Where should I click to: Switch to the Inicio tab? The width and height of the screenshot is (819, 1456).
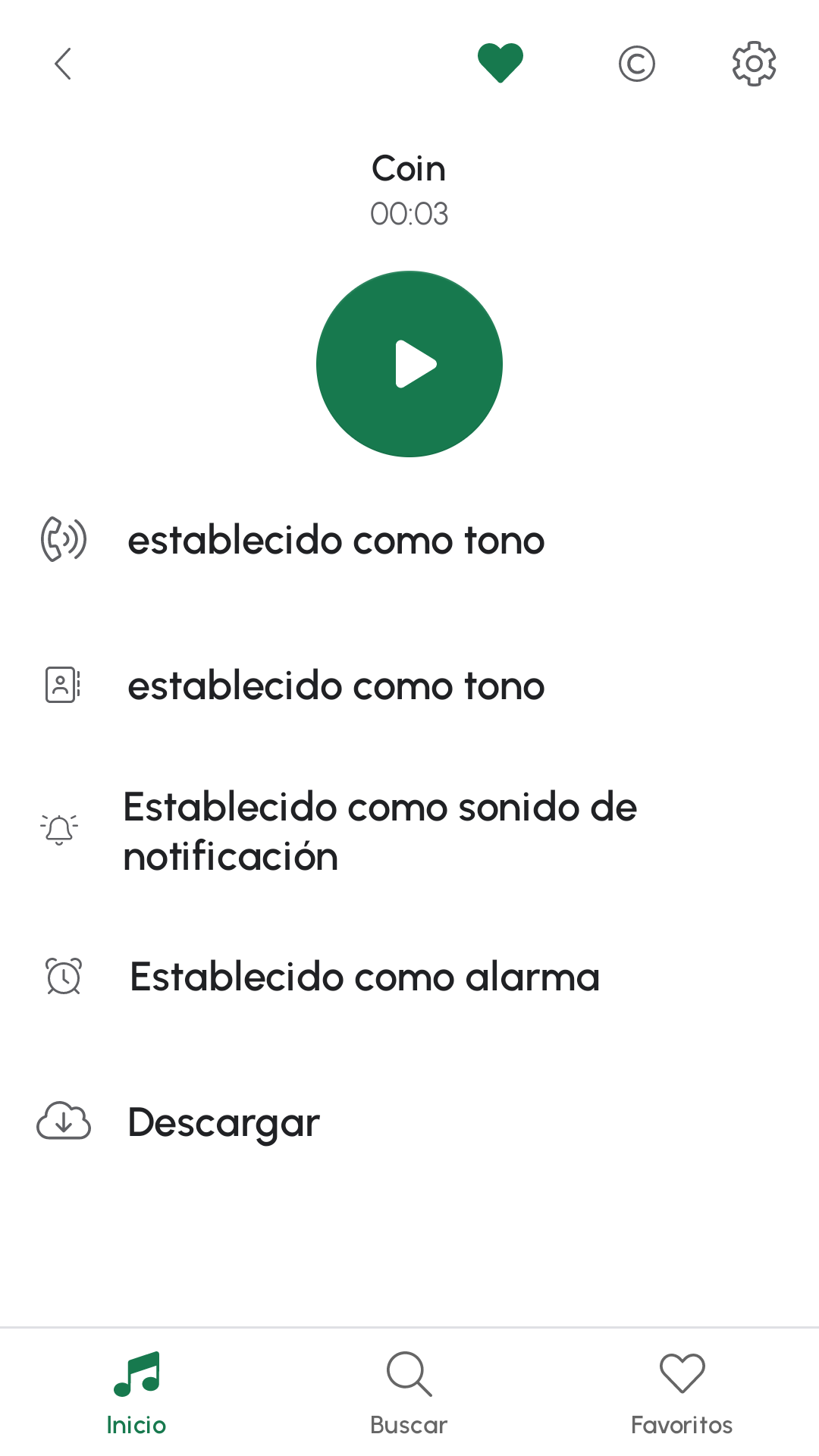[136, 1392]
